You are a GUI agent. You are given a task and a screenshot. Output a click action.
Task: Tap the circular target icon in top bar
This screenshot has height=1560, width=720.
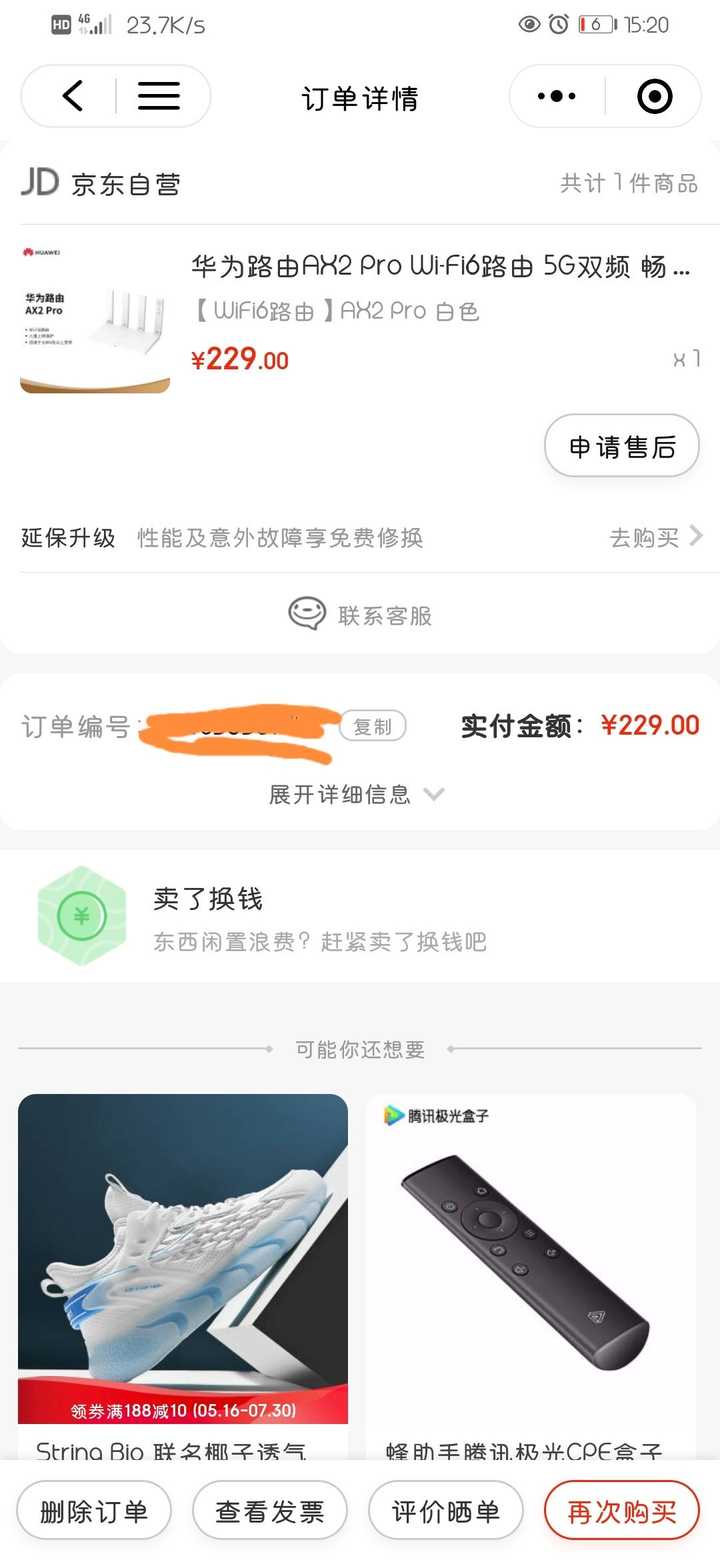(654, 96)
